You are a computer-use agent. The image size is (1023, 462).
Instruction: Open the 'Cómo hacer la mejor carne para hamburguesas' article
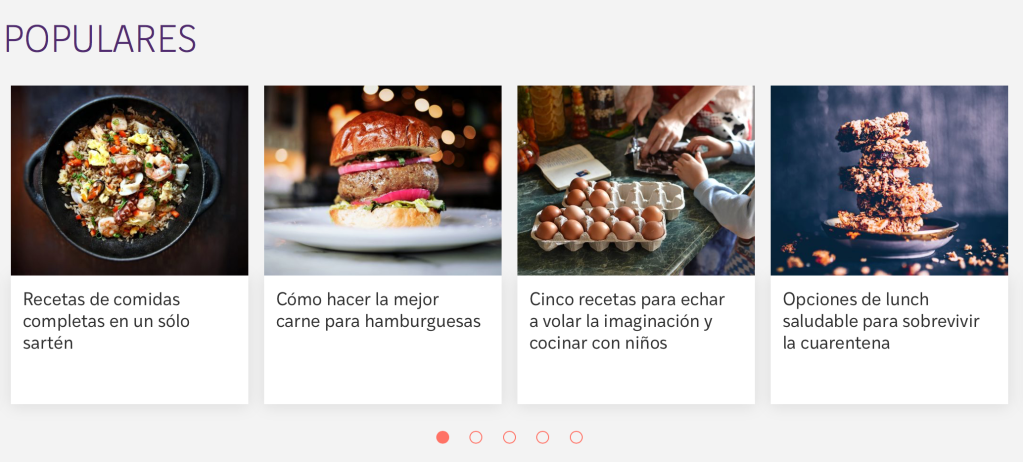tap(382, 245)
